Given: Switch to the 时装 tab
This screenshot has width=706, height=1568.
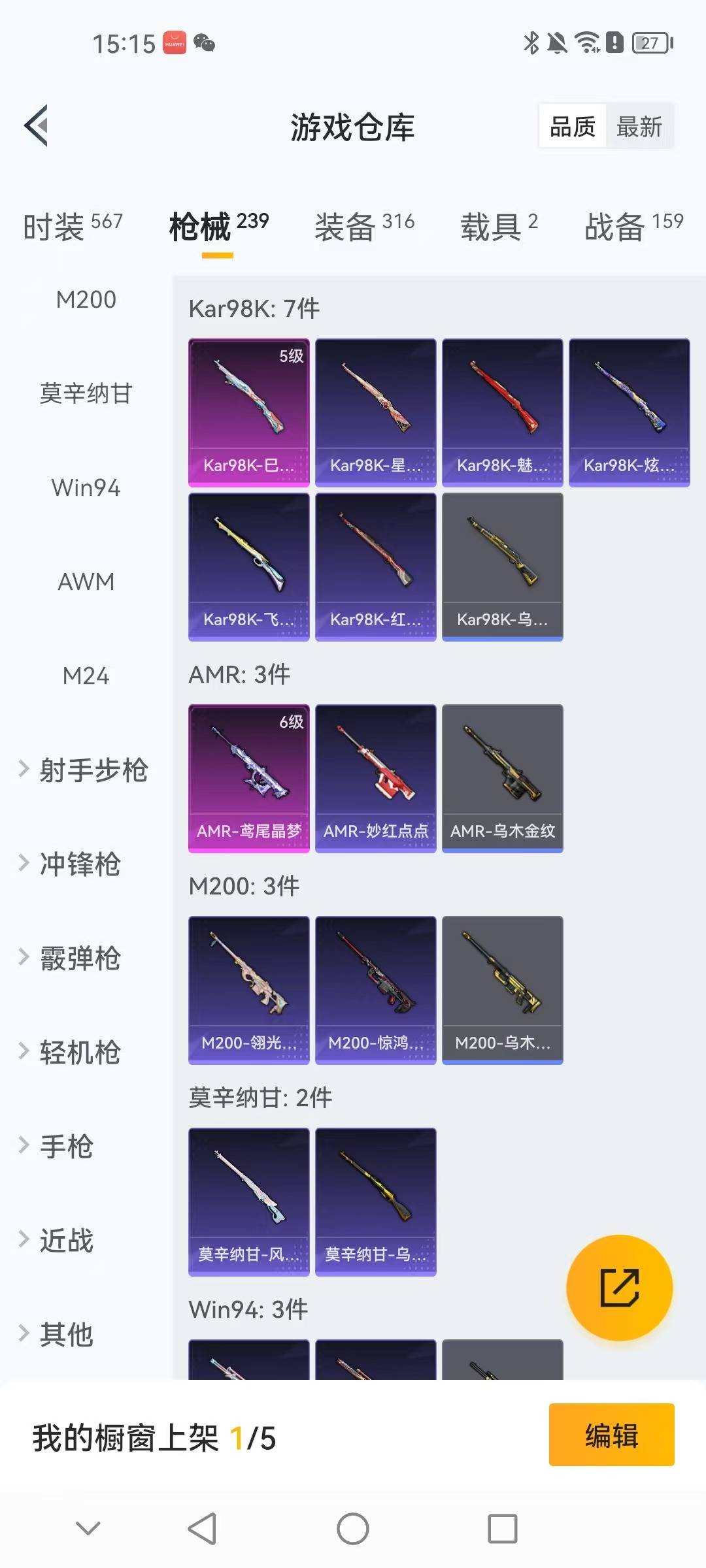Looking at the screenshot, I should point(72,226).
